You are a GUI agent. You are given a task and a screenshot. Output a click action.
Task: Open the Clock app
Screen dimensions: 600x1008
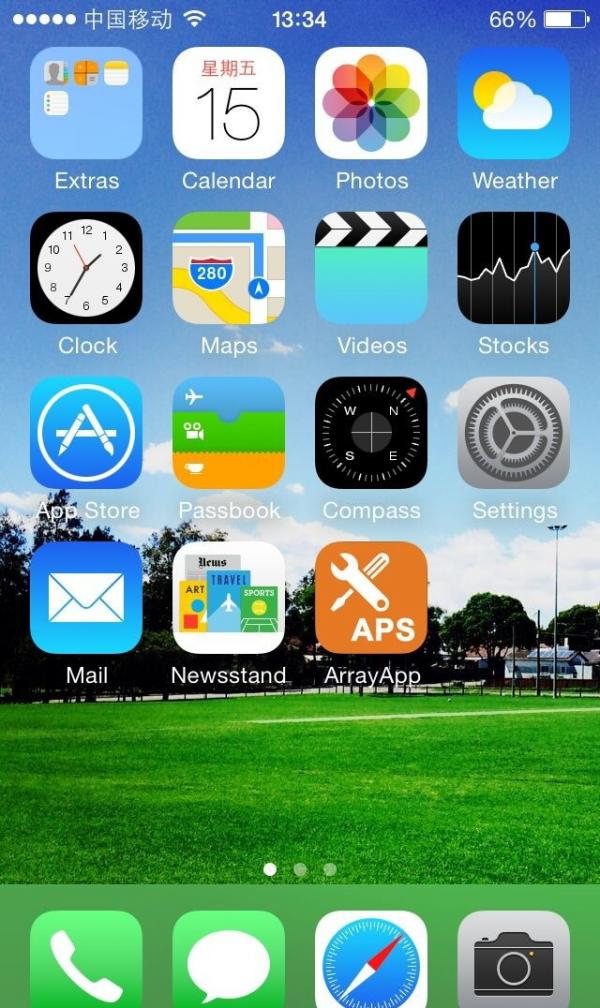(x=86, y=268)
